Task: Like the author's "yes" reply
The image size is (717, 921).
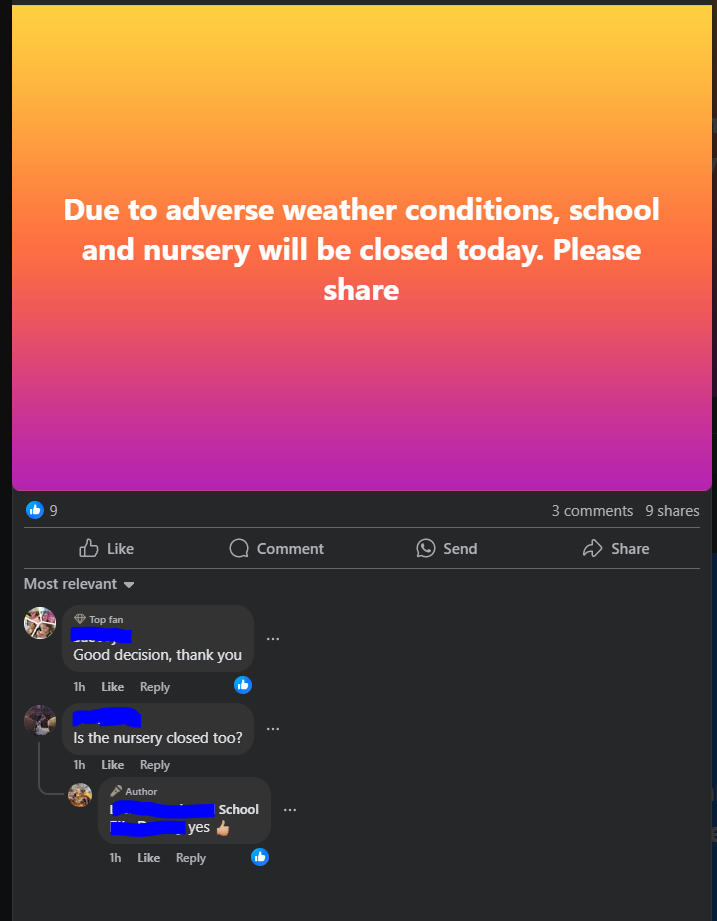Action: 149,858
